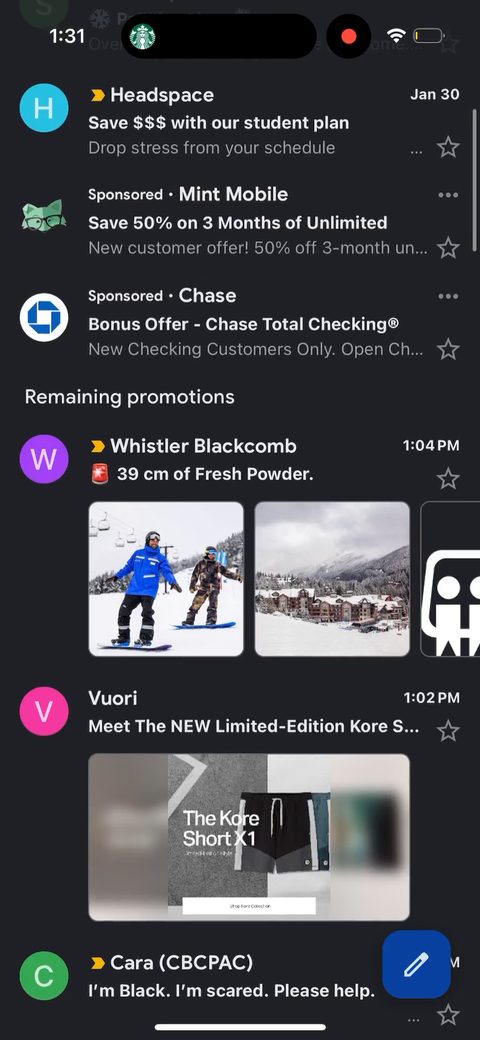Star the Chase sponsored email

tap(449, 349)
